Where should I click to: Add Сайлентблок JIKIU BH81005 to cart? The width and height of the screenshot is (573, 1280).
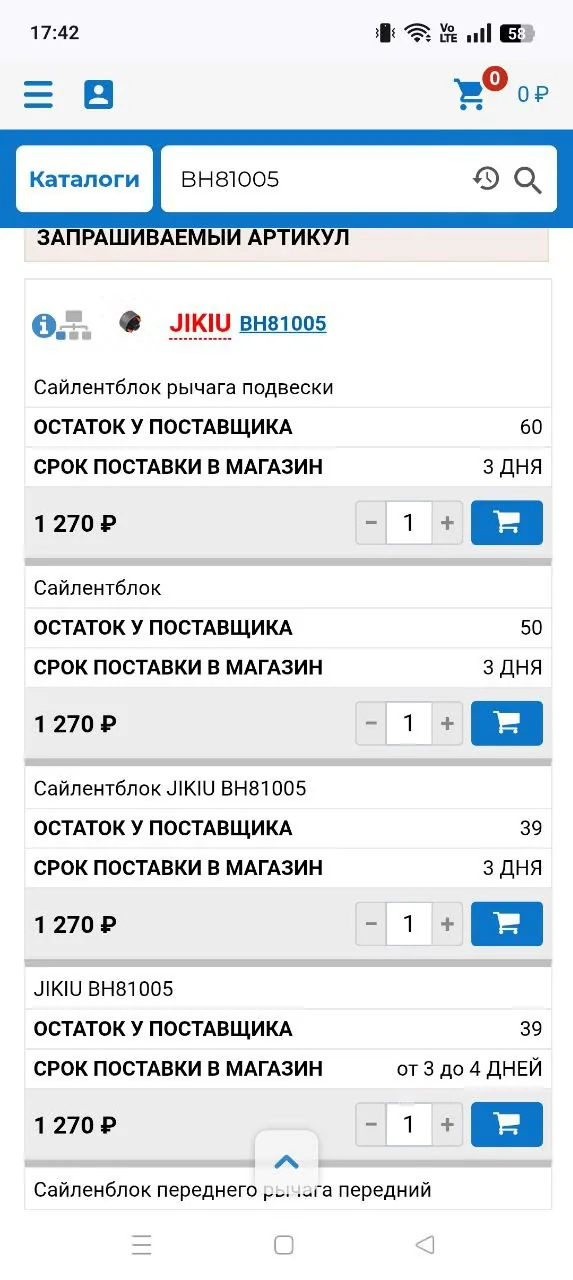point(506,924)
